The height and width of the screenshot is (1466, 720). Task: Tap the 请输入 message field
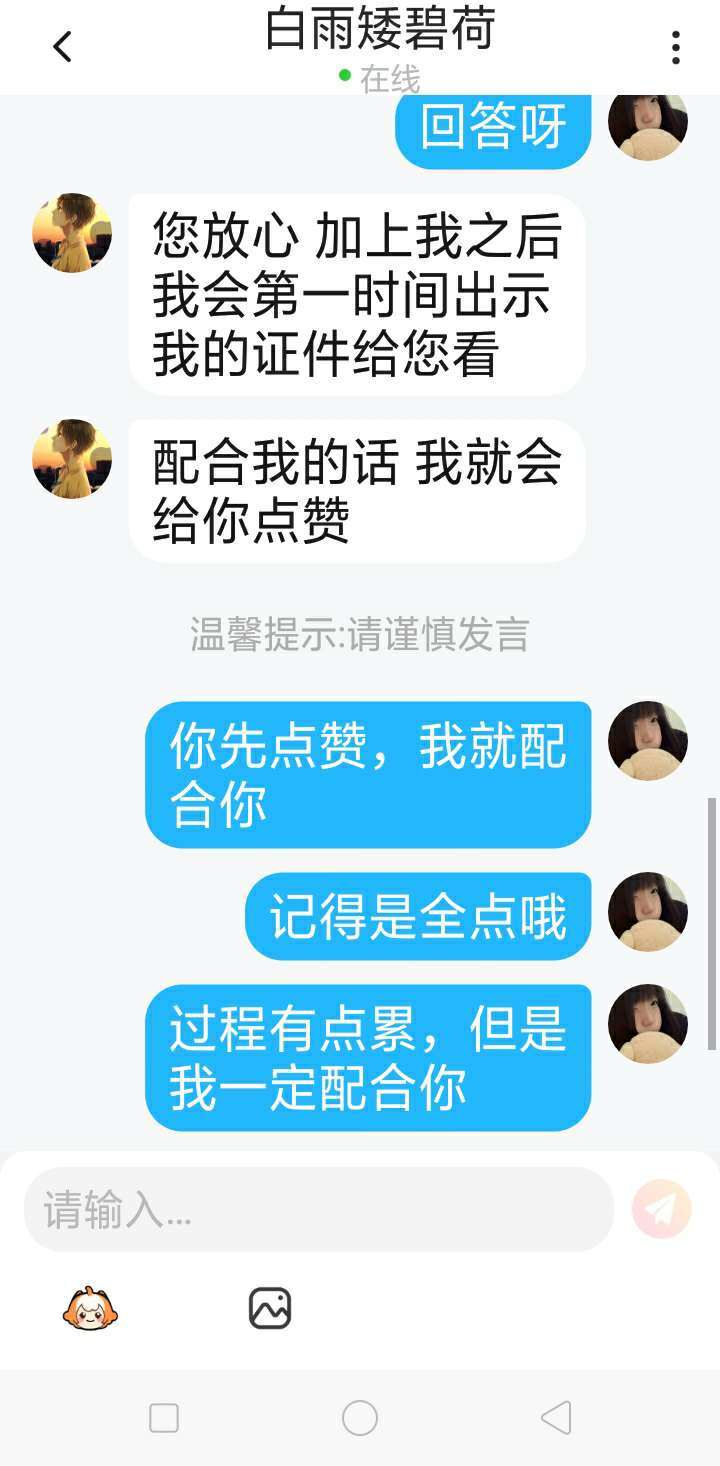pos(318,1210)
